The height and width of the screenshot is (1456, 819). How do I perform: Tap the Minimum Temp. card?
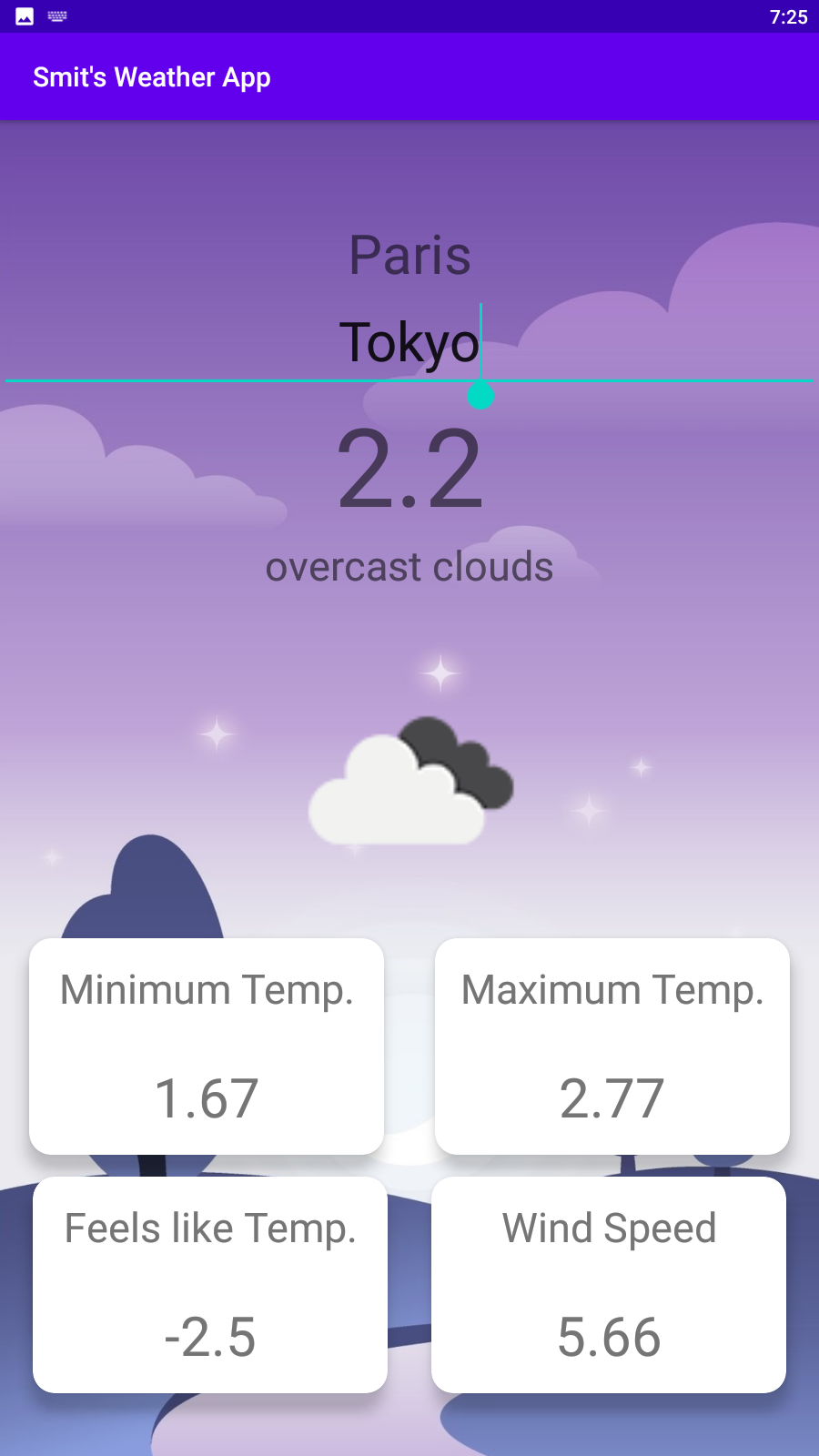(207, 1046)
